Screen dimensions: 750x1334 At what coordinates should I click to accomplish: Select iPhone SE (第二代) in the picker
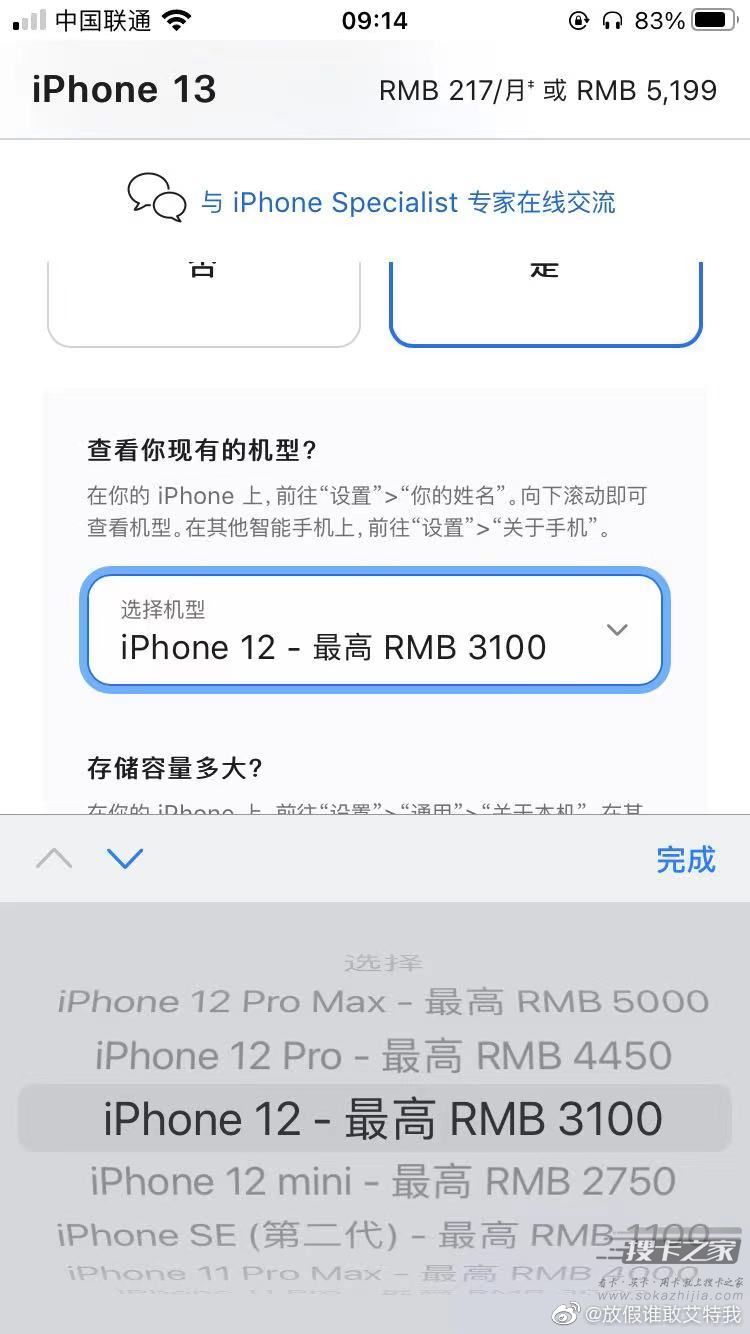(x=383, y=1235)
